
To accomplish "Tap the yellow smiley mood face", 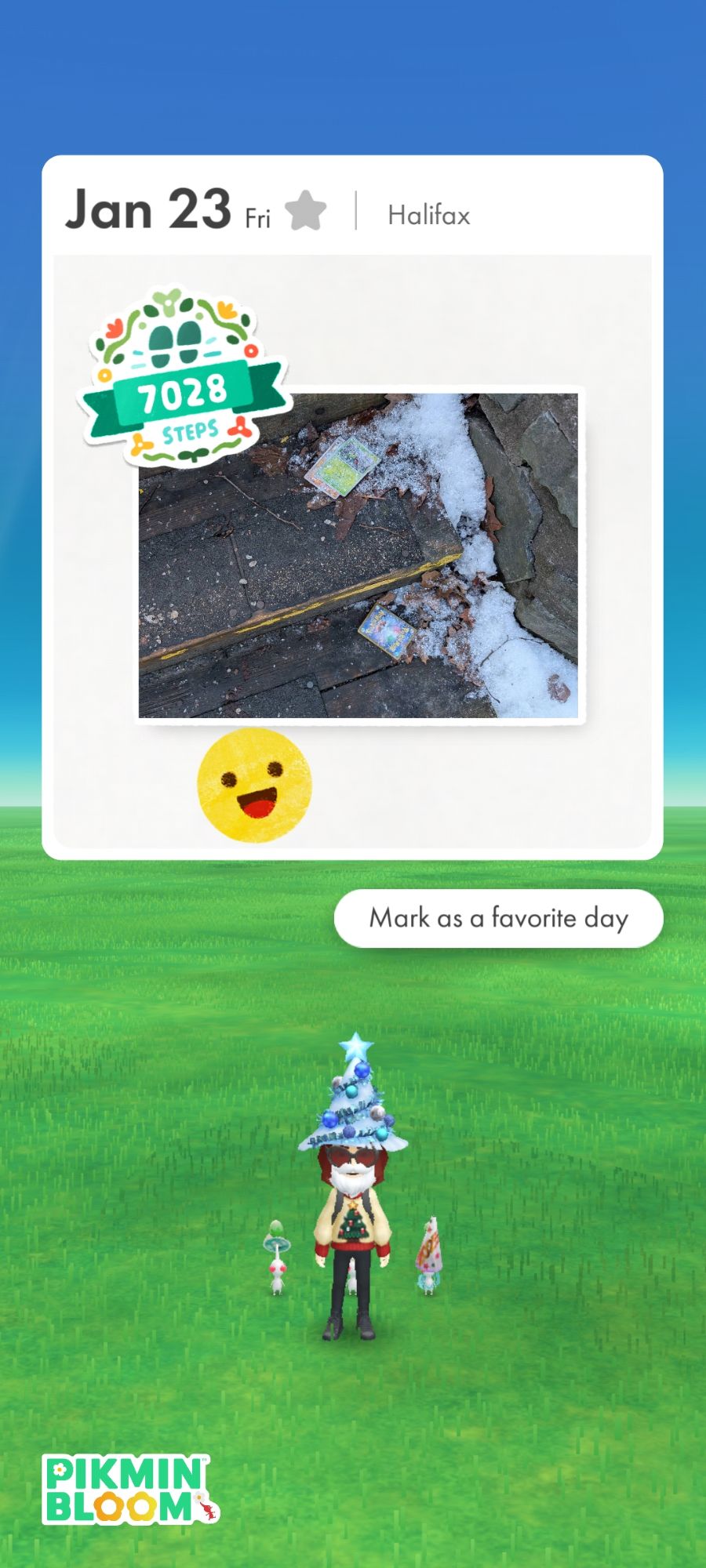I will pos(254,785).
